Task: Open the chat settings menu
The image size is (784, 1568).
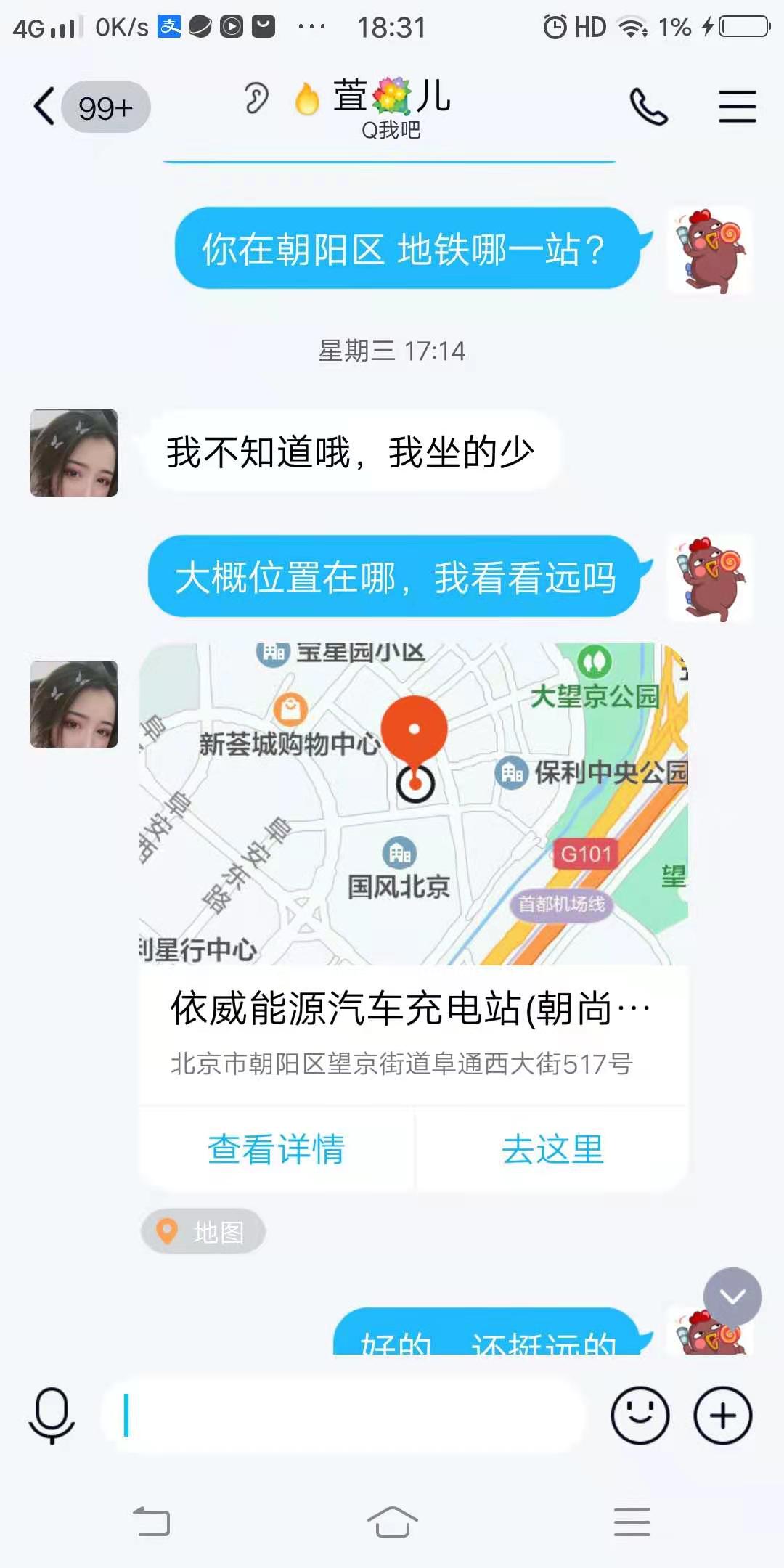Action: pos(738,105)
